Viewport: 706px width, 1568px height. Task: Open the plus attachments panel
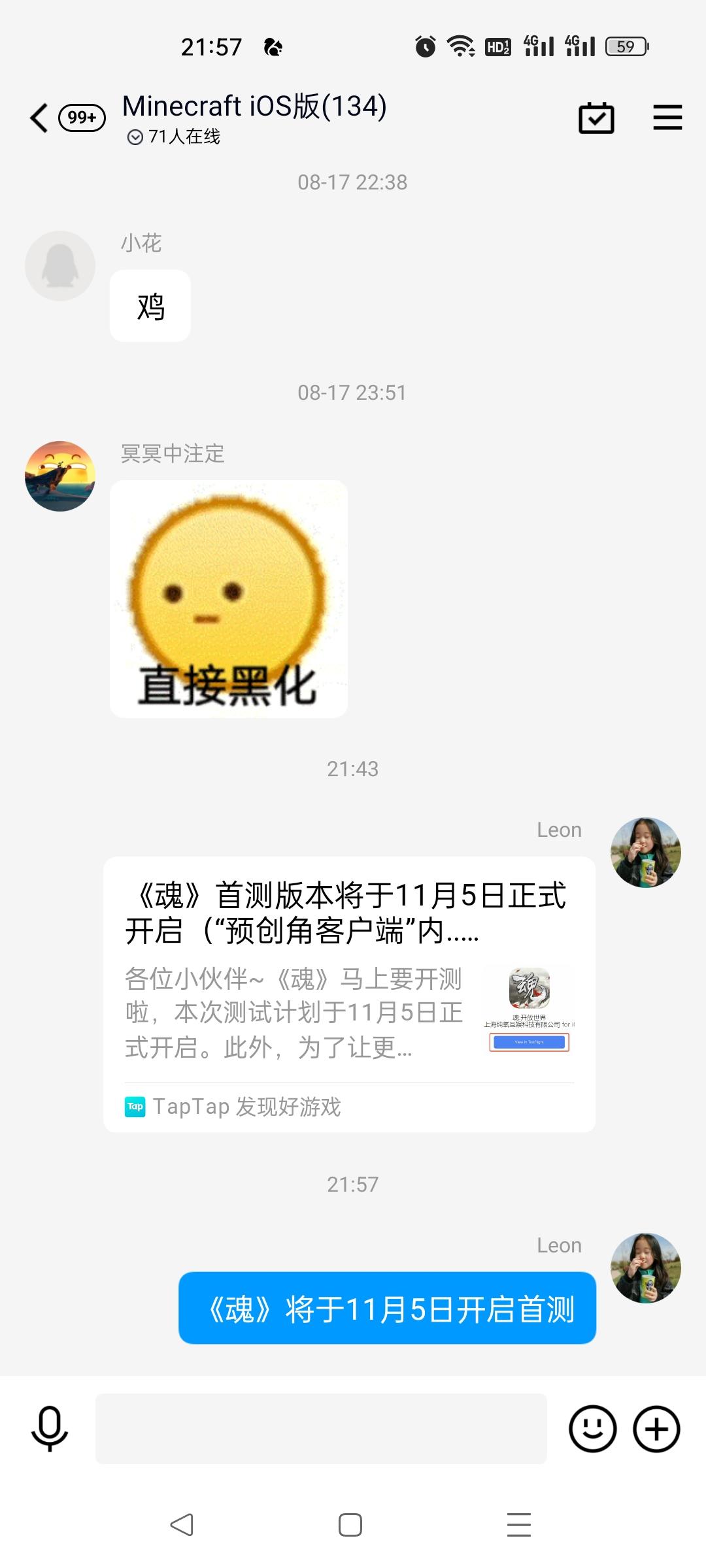click(656, 1429)
